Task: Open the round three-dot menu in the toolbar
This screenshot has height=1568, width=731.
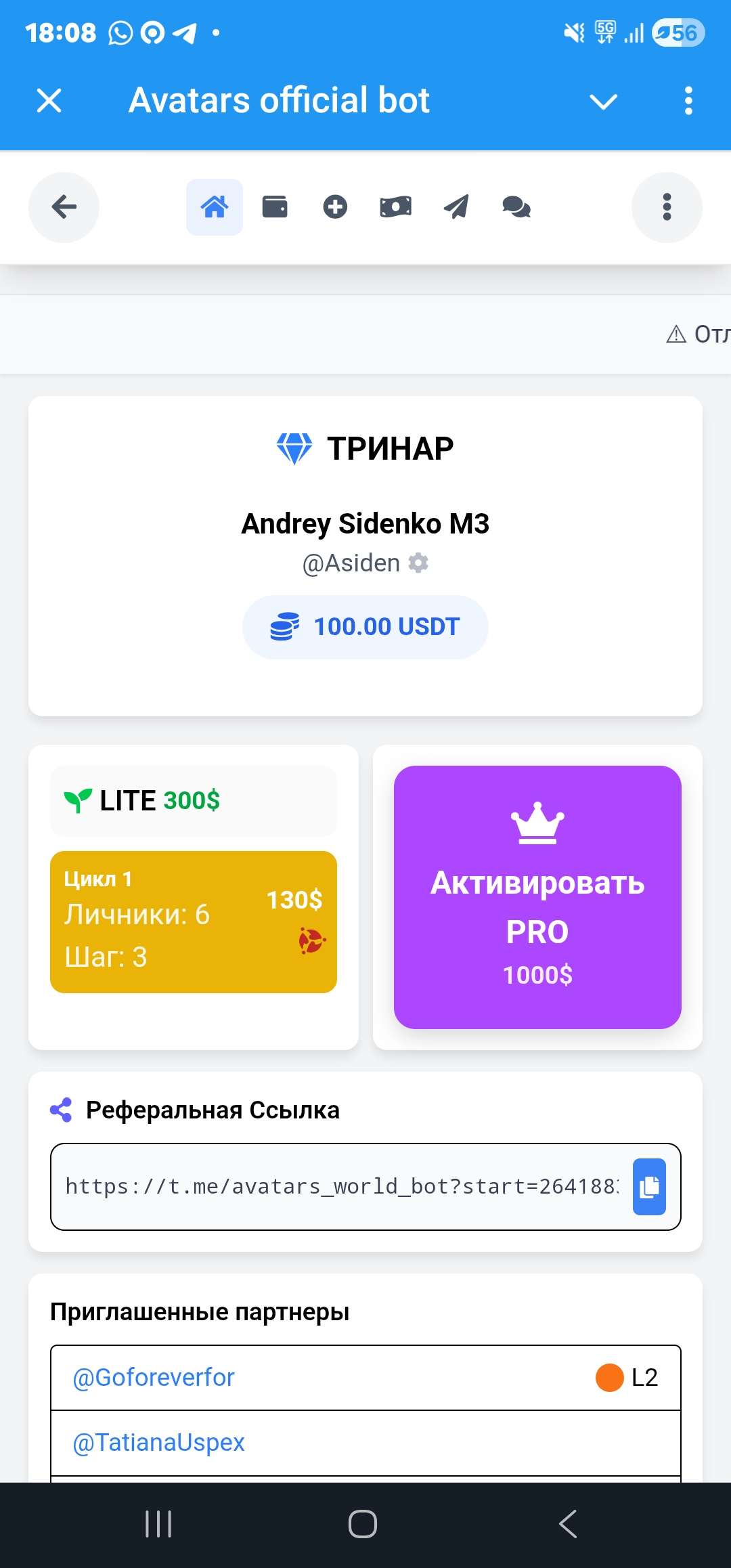Action: [667, 207]
